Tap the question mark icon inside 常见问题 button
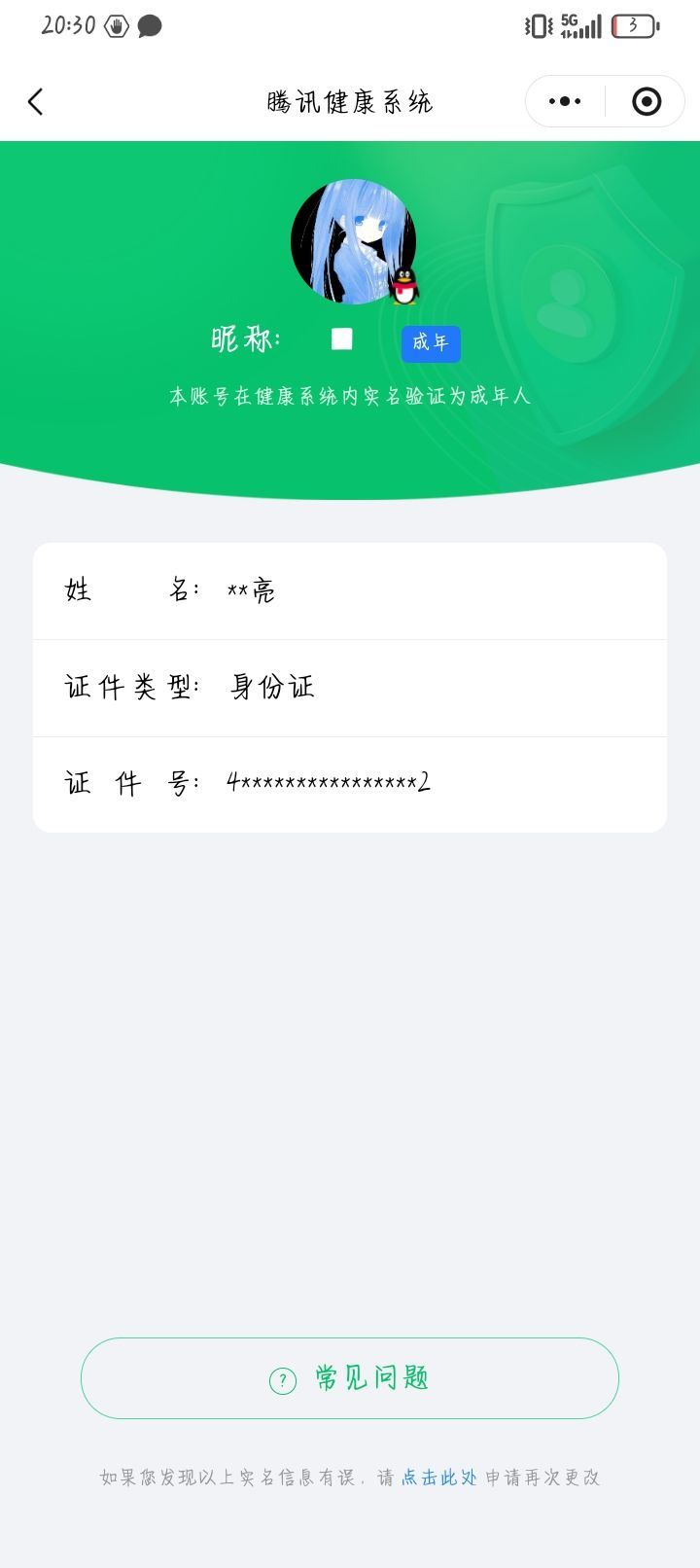Screen dimensions: 700x1568 pos(281,1378)
